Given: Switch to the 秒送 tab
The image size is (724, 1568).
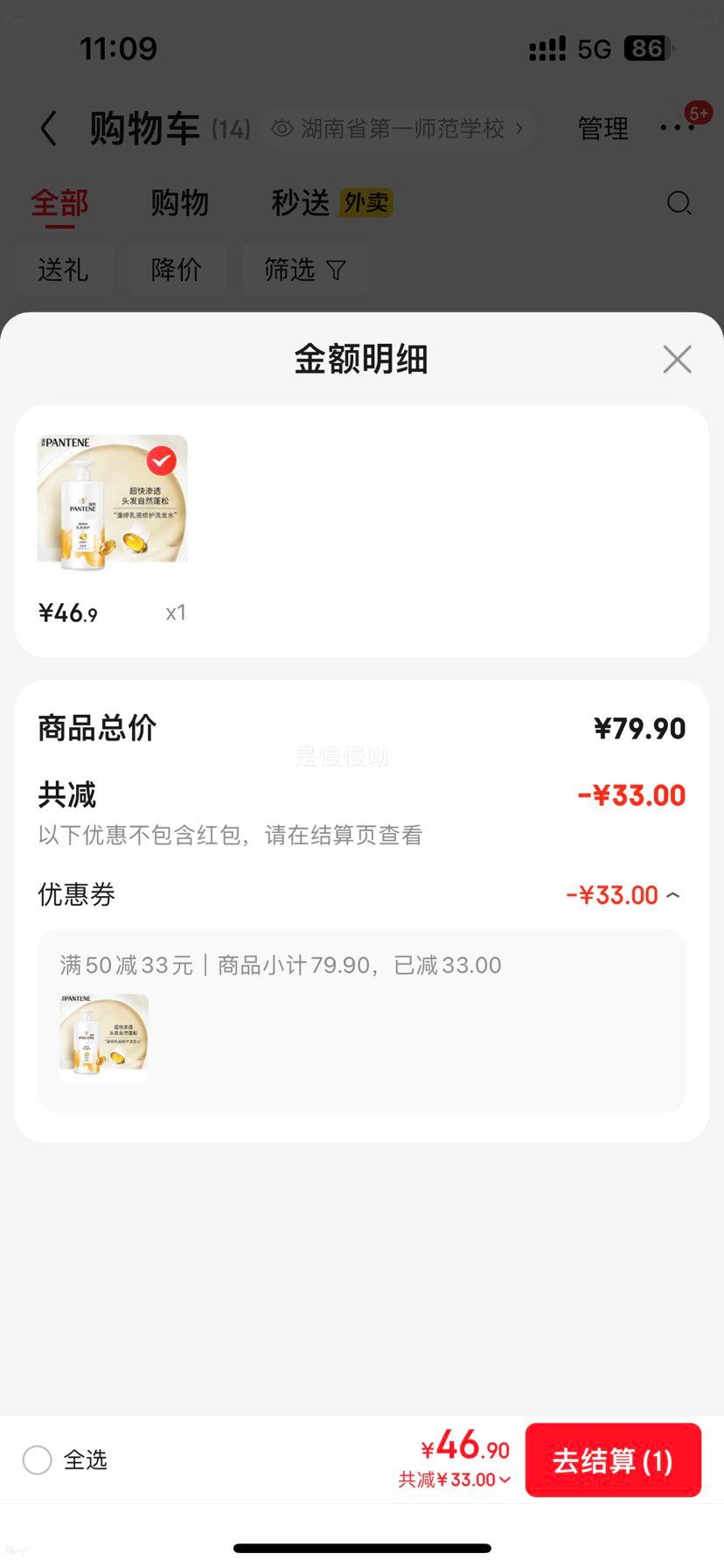Looking at the screenshot, I should coord(302,203).
